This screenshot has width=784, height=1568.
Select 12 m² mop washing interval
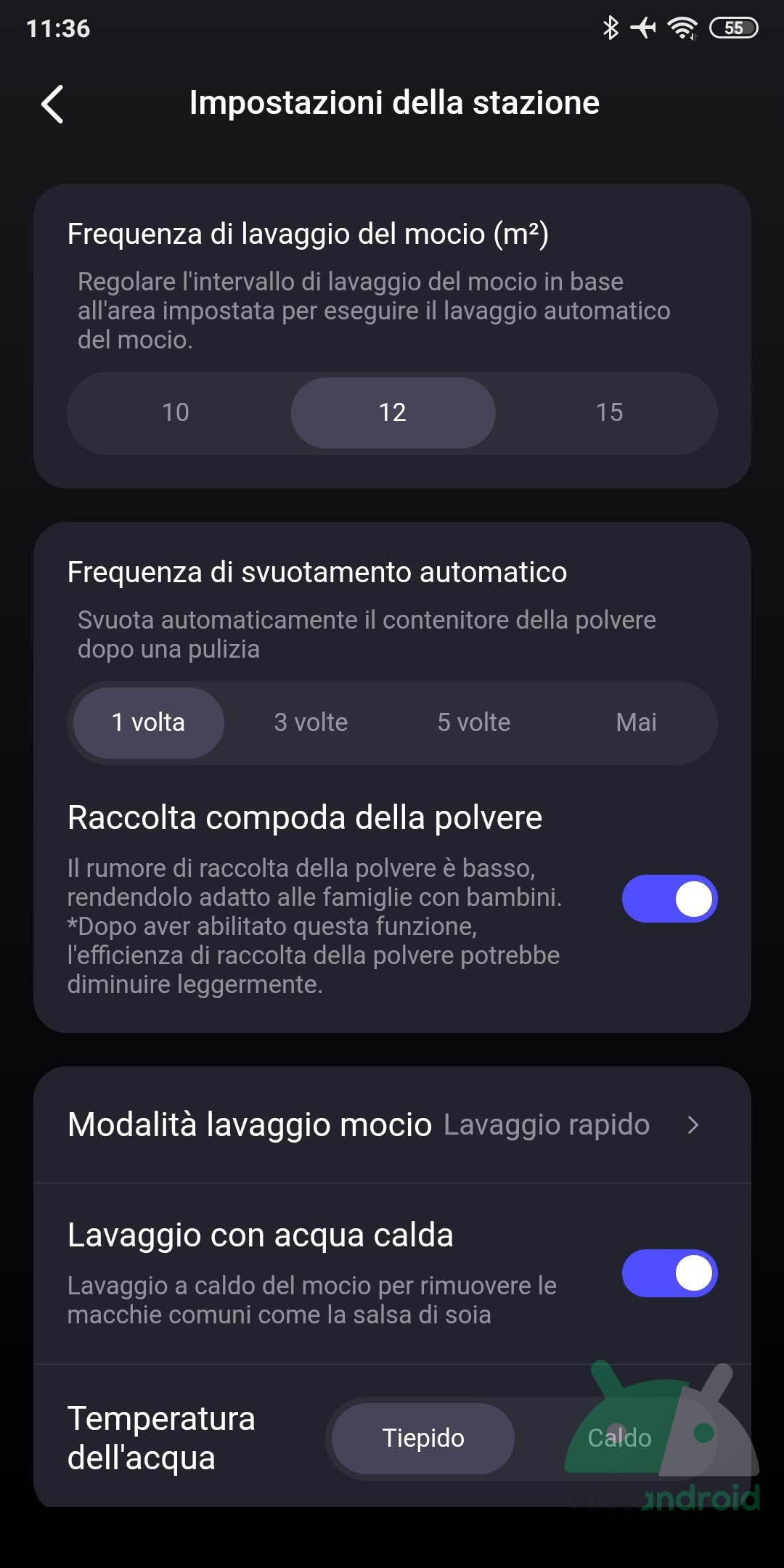click(393, 412)
